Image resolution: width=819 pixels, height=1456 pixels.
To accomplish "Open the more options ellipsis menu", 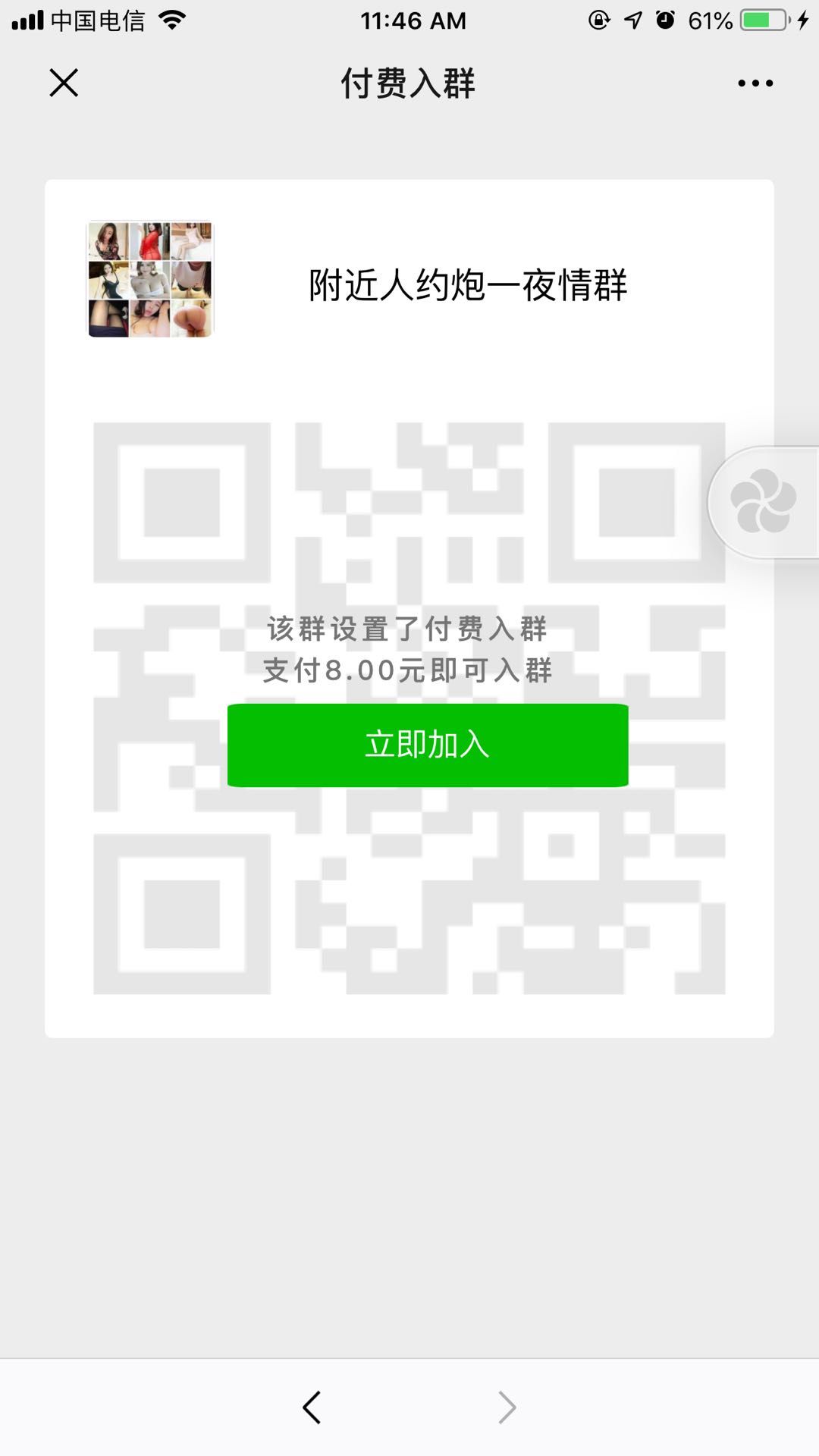I will (756, 83).
